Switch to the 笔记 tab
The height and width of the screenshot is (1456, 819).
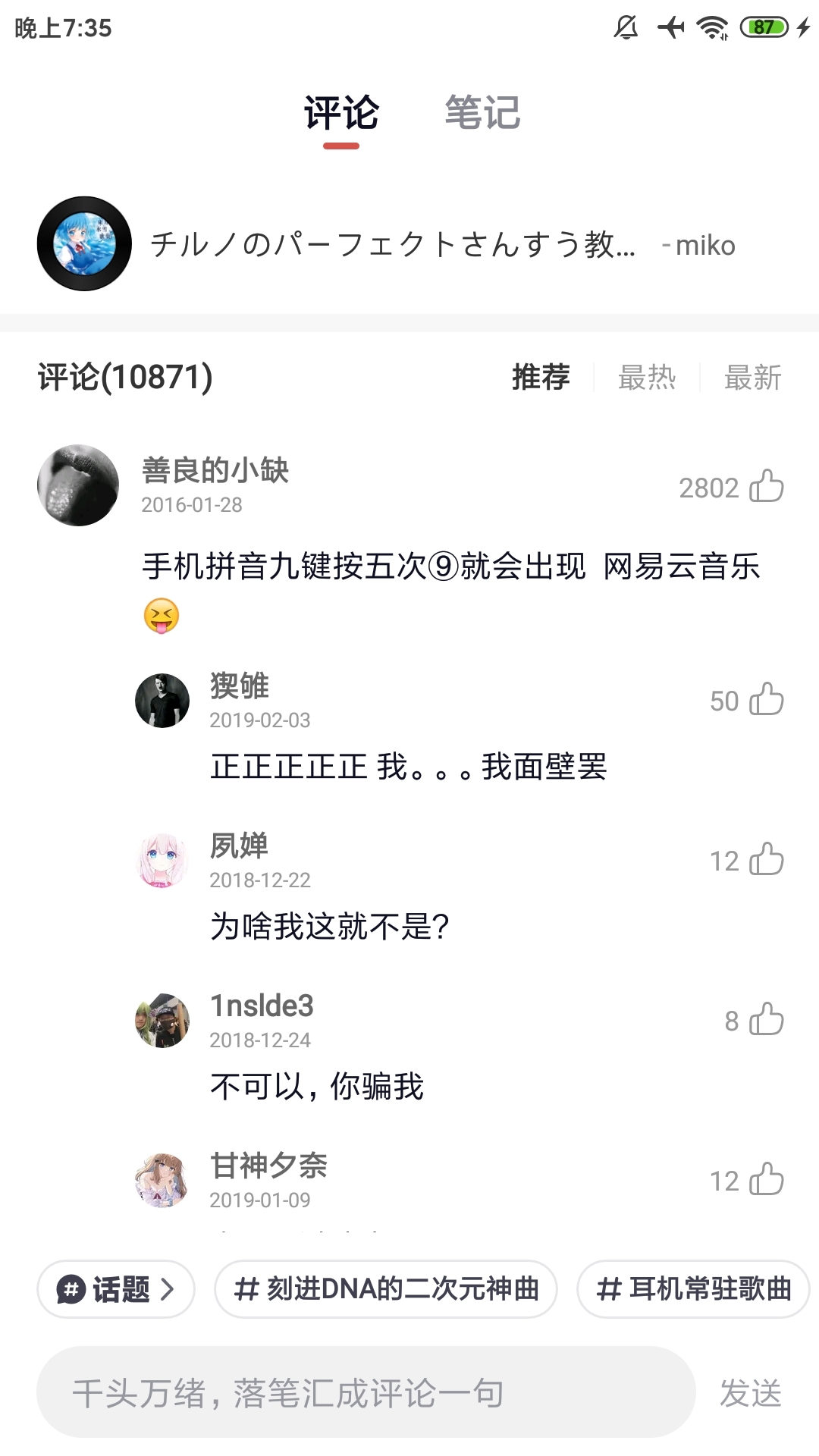(x=482, y=114)
